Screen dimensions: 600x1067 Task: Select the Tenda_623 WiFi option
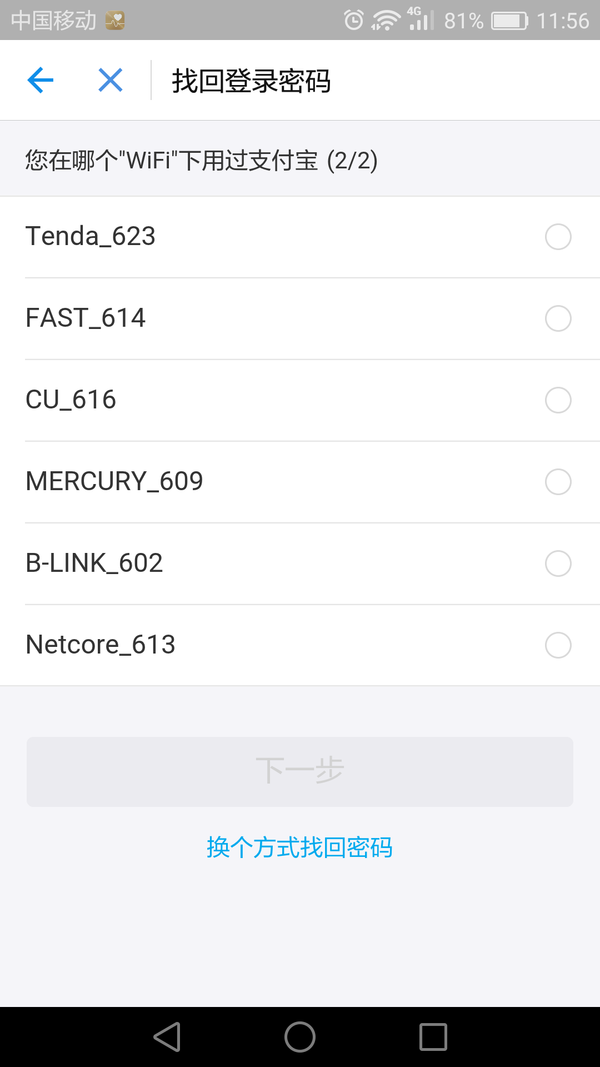(x=300, y=237)
